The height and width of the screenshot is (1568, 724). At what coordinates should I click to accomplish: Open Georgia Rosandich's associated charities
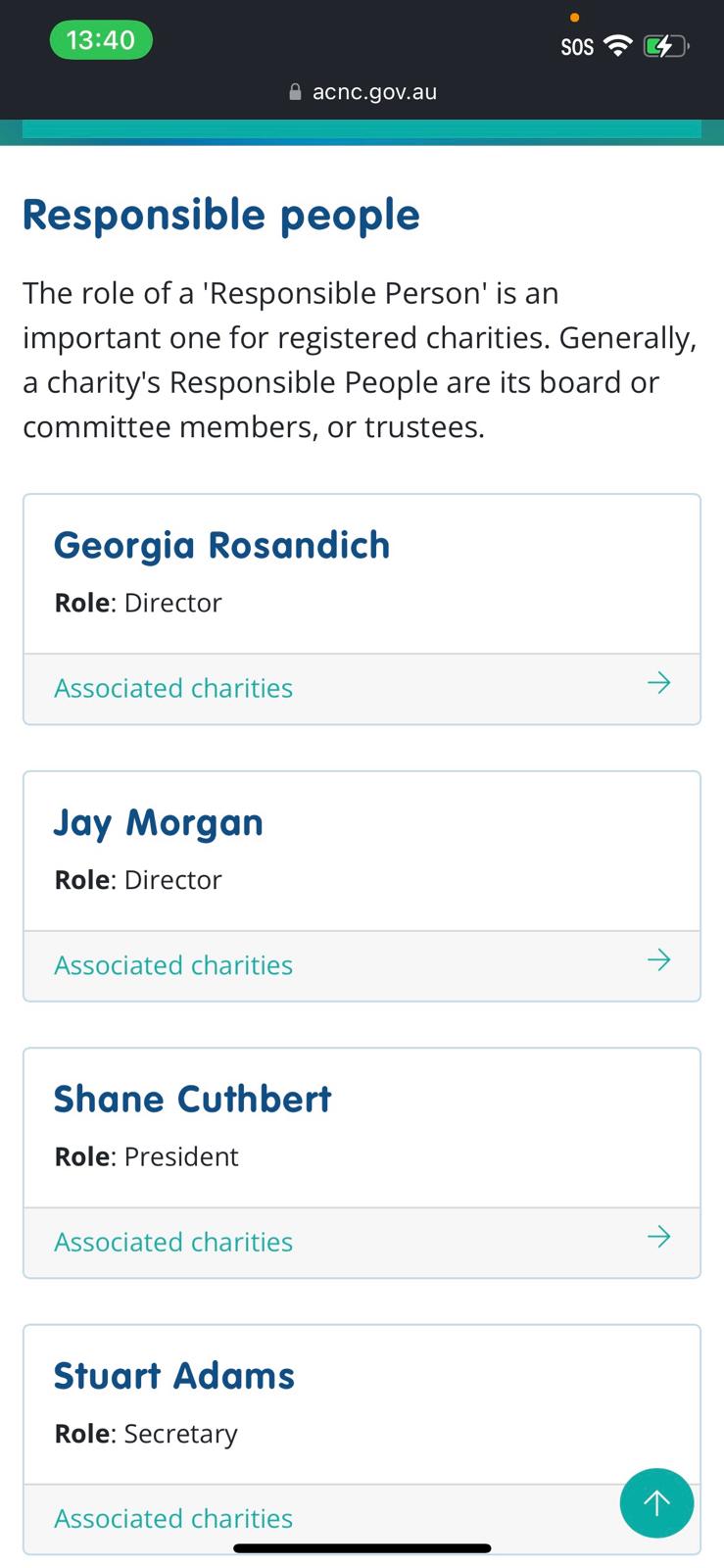tap(362, 688)
